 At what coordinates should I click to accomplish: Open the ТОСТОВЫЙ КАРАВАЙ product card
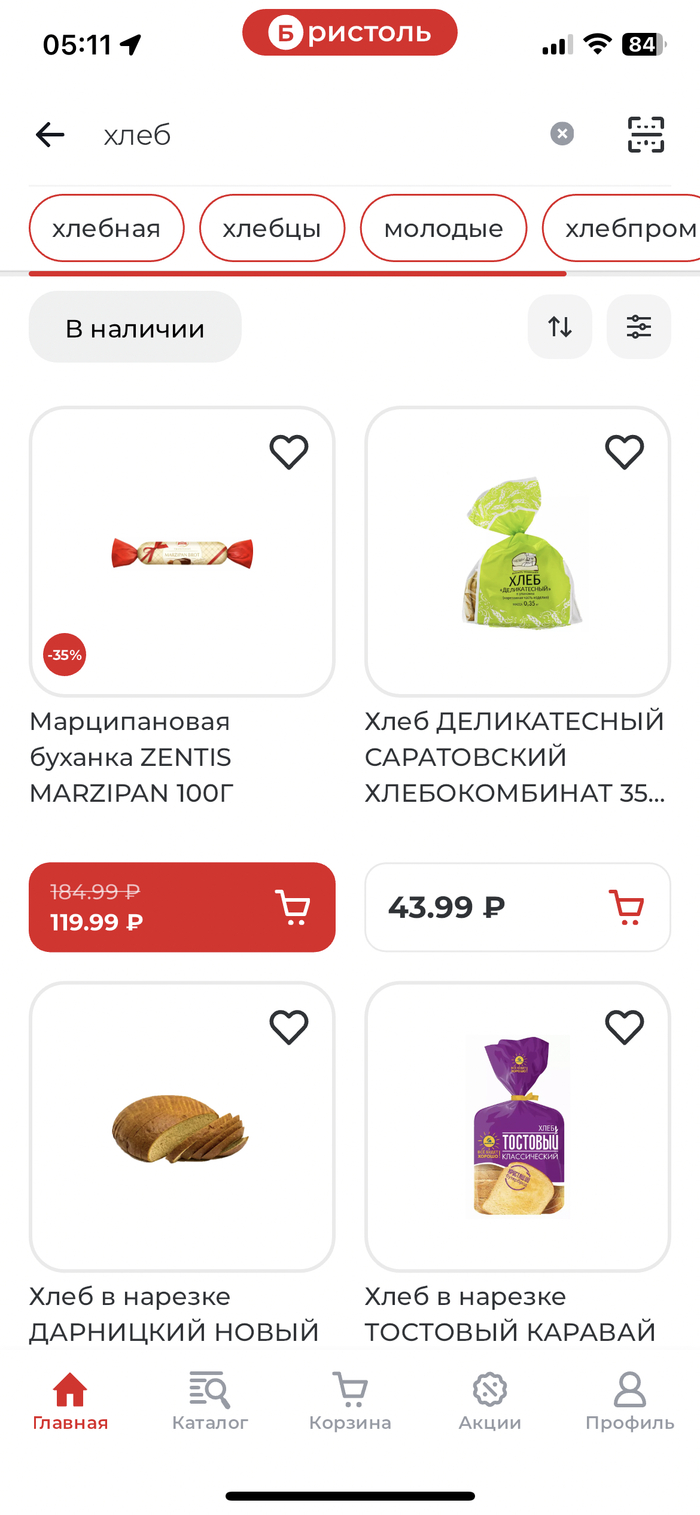[517, 1130]
